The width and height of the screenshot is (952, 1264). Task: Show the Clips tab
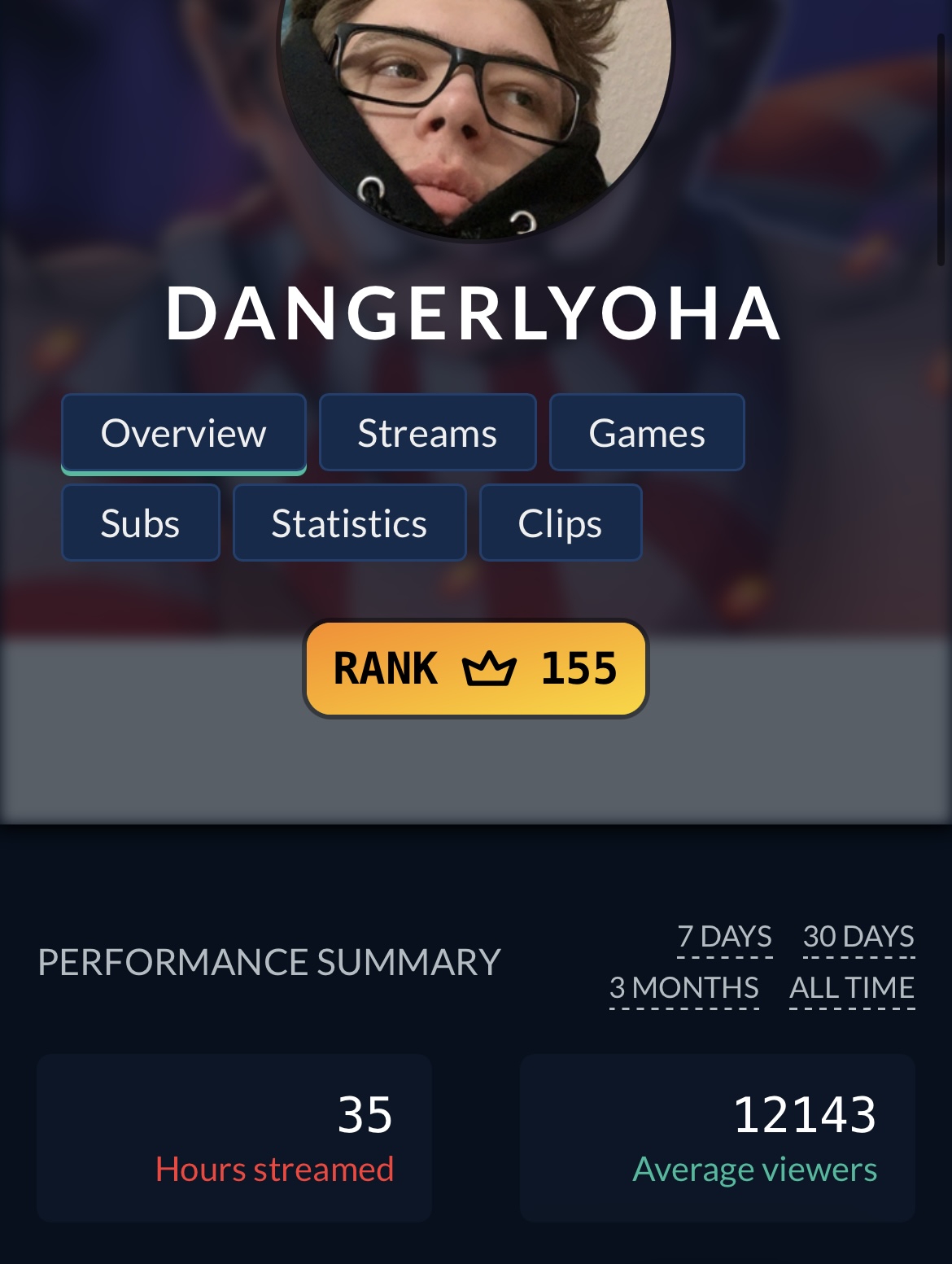pyautogui.click(x=560, y=523)
